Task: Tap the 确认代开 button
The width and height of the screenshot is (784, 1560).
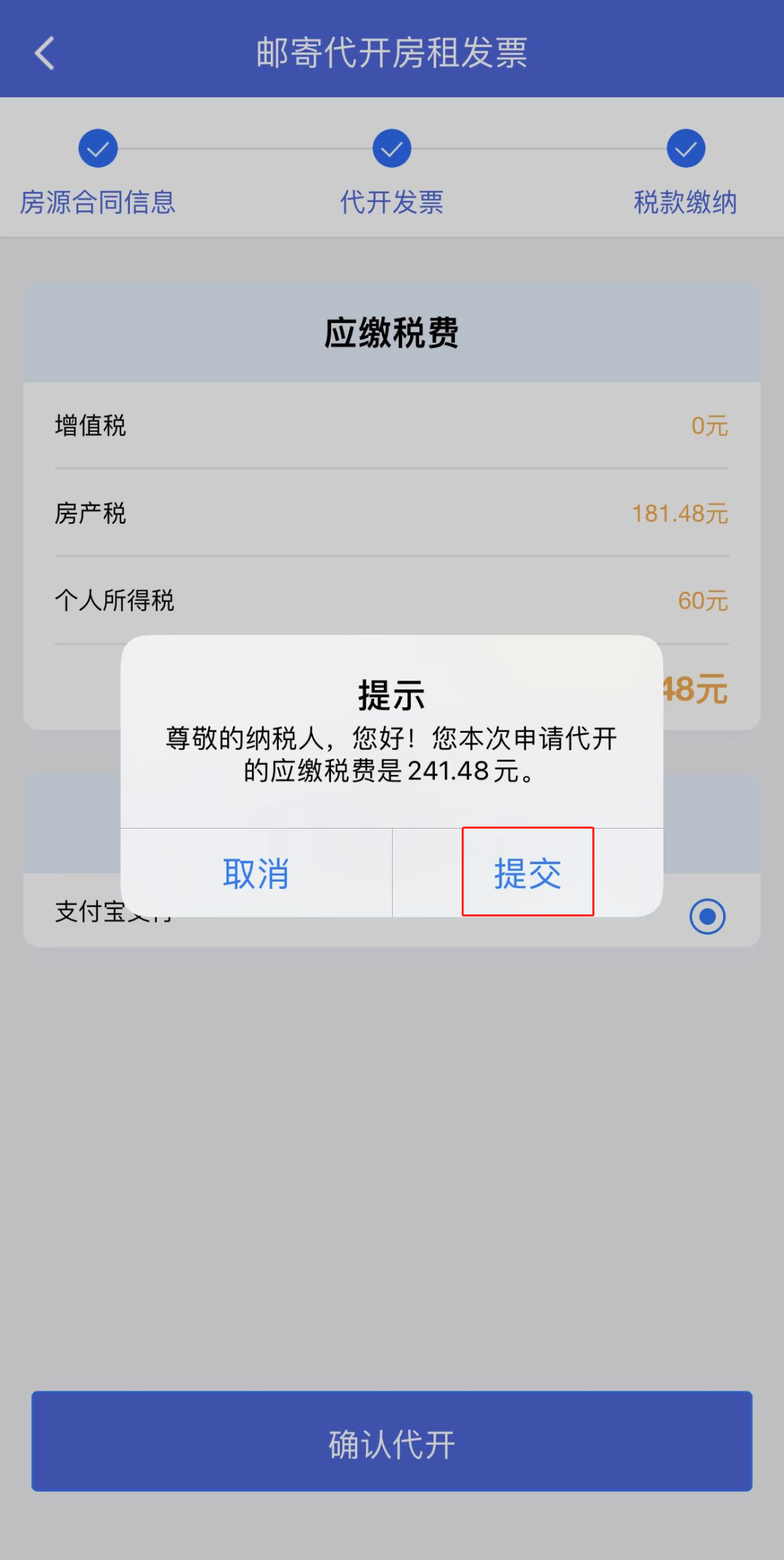Action: coord(392,1441)
